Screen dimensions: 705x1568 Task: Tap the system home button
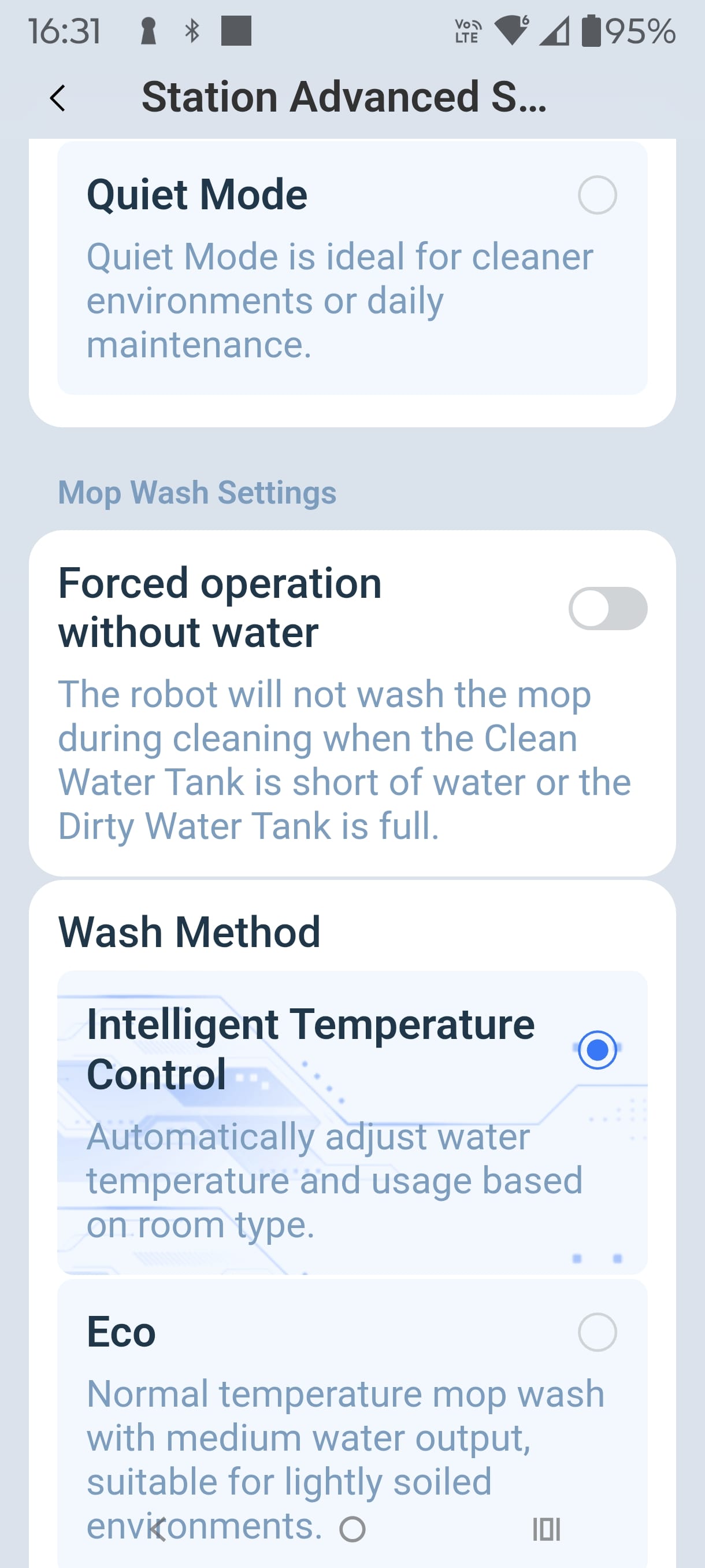coord(352,1529)
